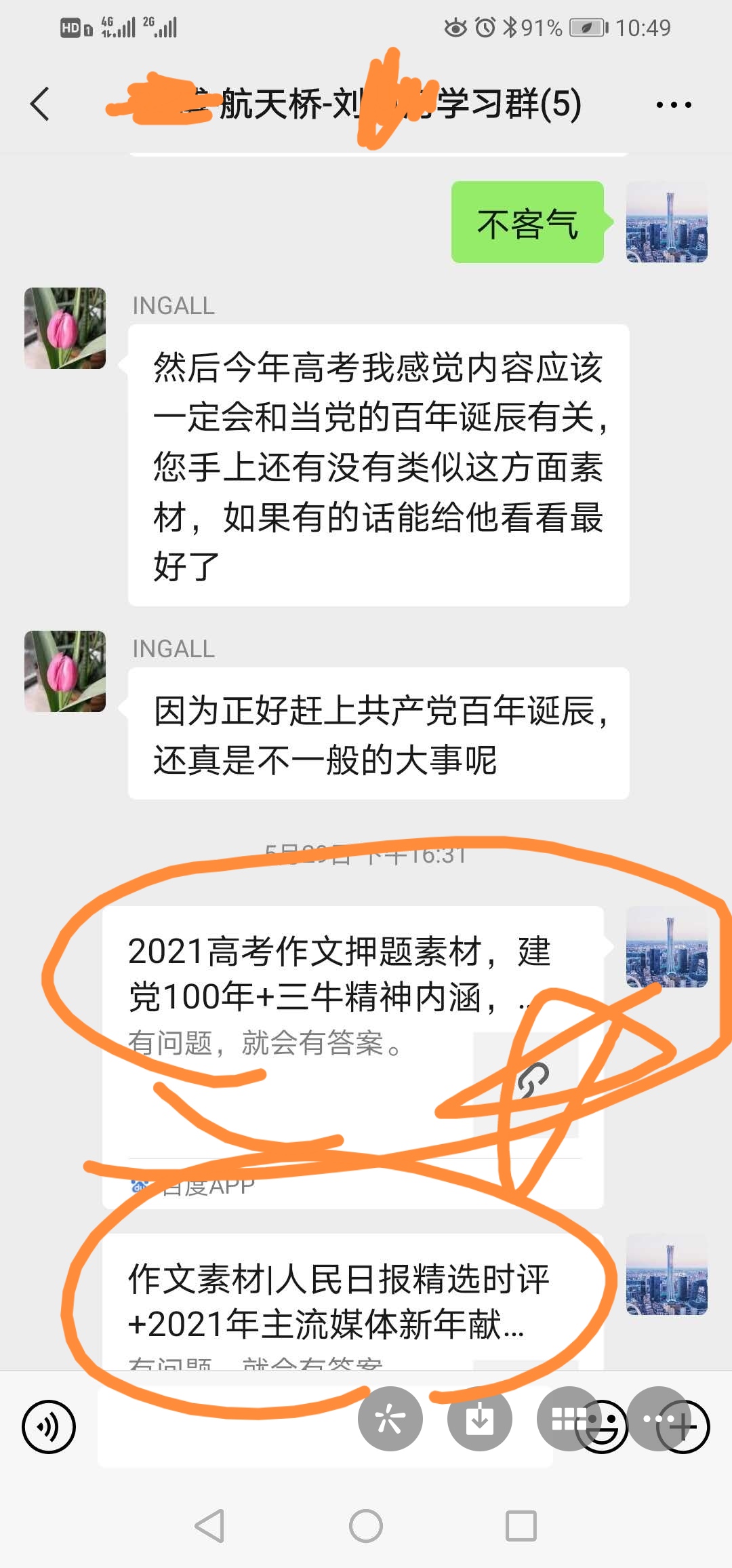Tap the system back button
732x1568 pixels.
(x=210, y=1527)
